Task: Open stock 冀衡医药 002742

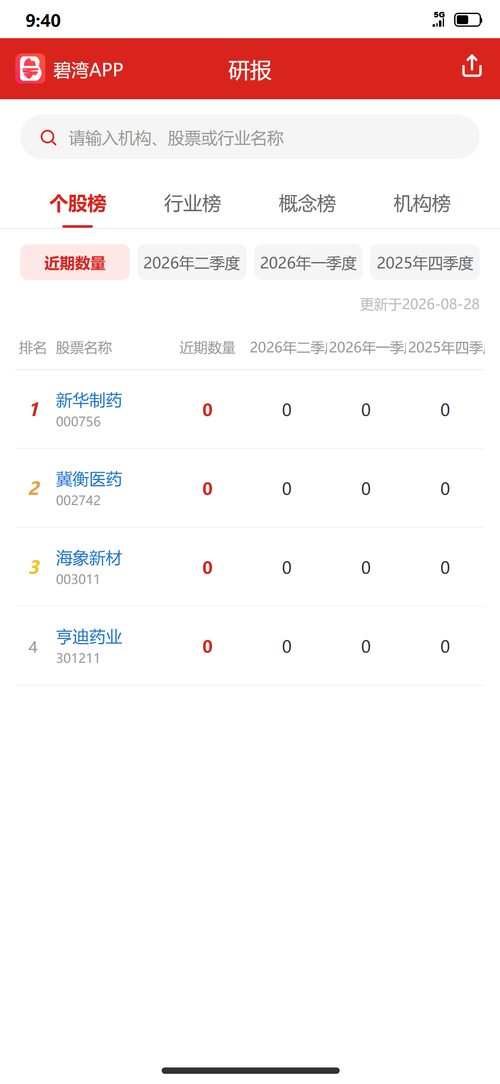Action: point(250,489)
